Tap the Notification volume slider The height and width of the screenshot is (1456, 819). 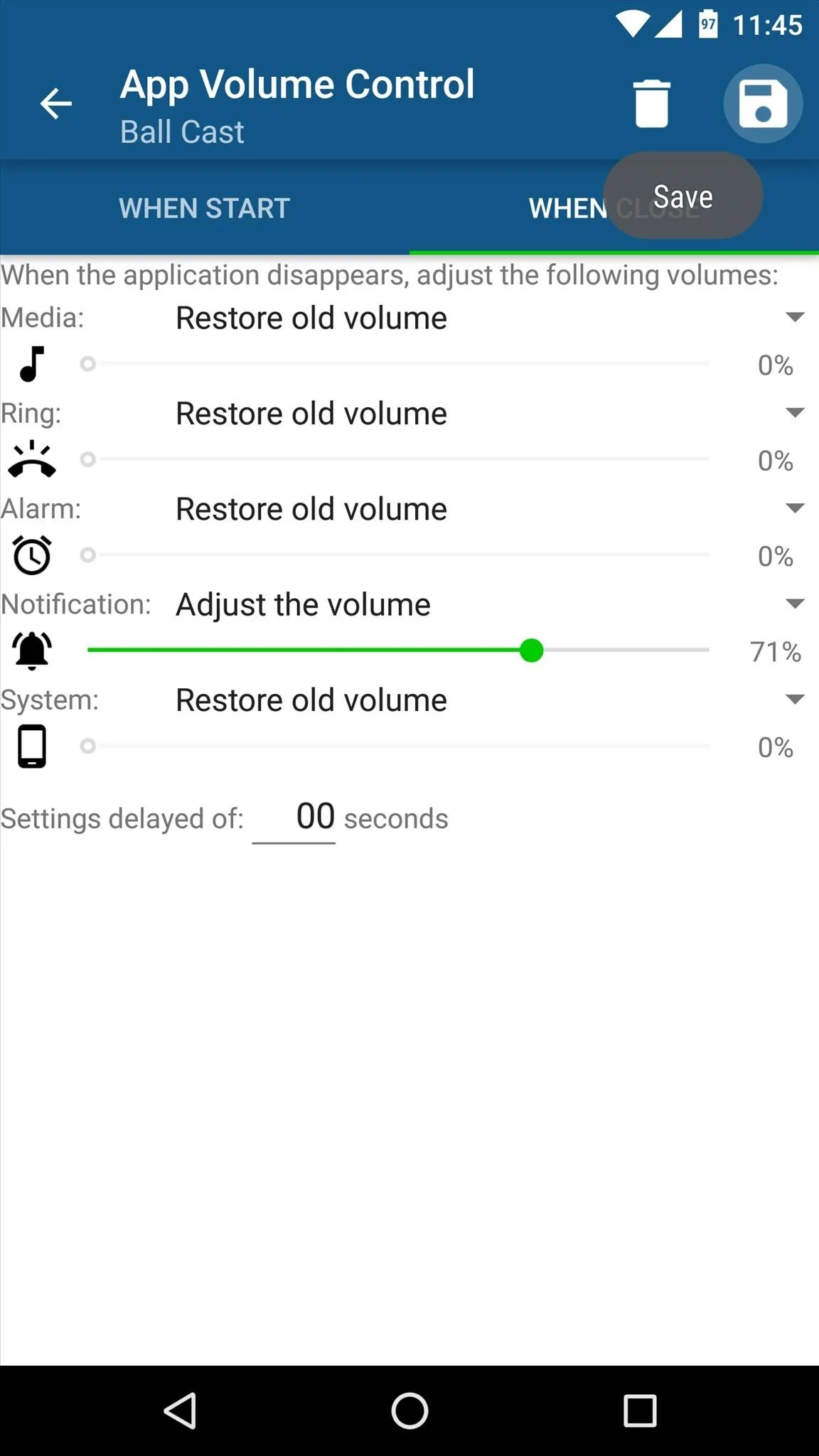[398, 651]
